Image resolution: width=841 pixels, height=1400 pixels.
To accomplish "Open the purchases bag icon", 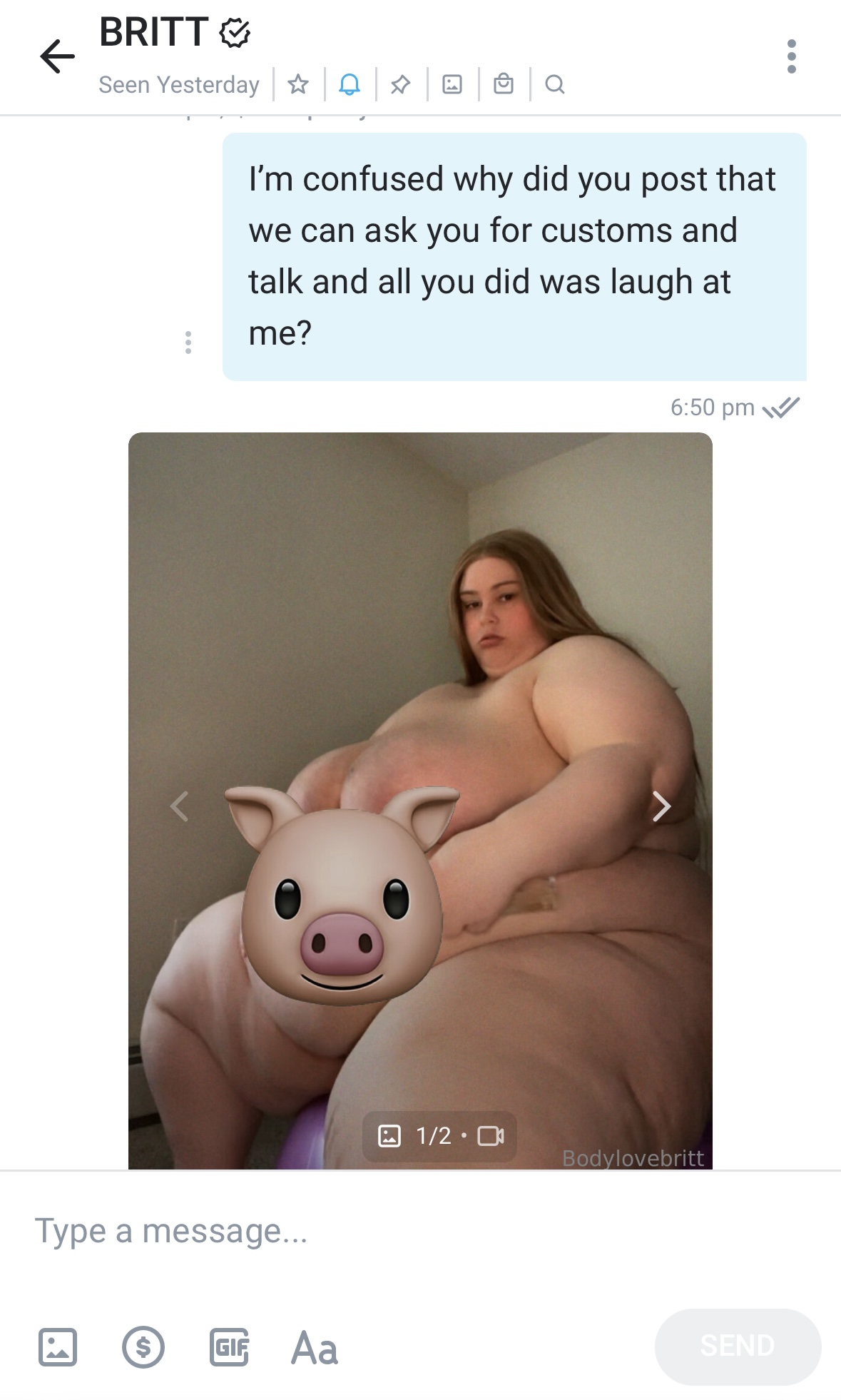I will 504,85.
